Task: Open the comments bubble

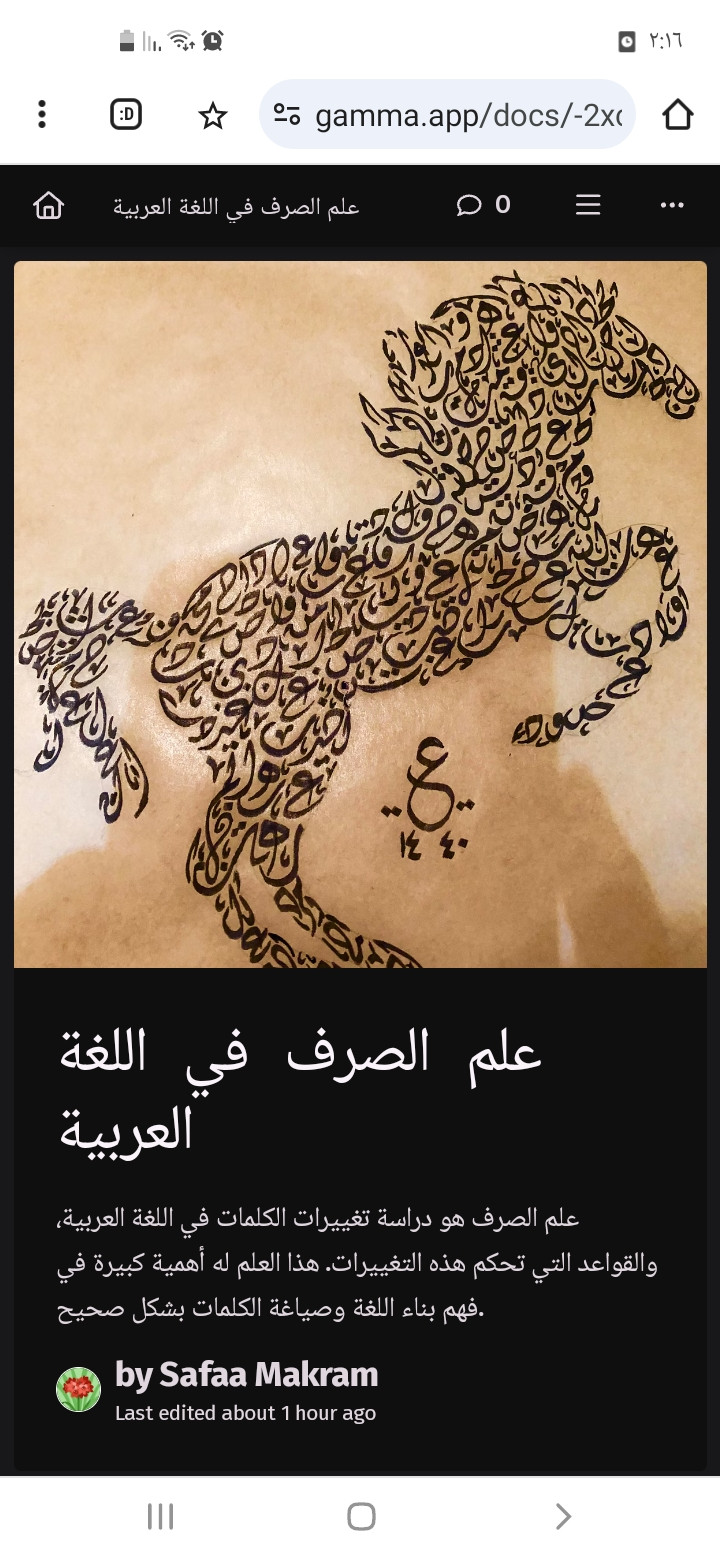Action: pyautogui.click(x=483, y=205)
